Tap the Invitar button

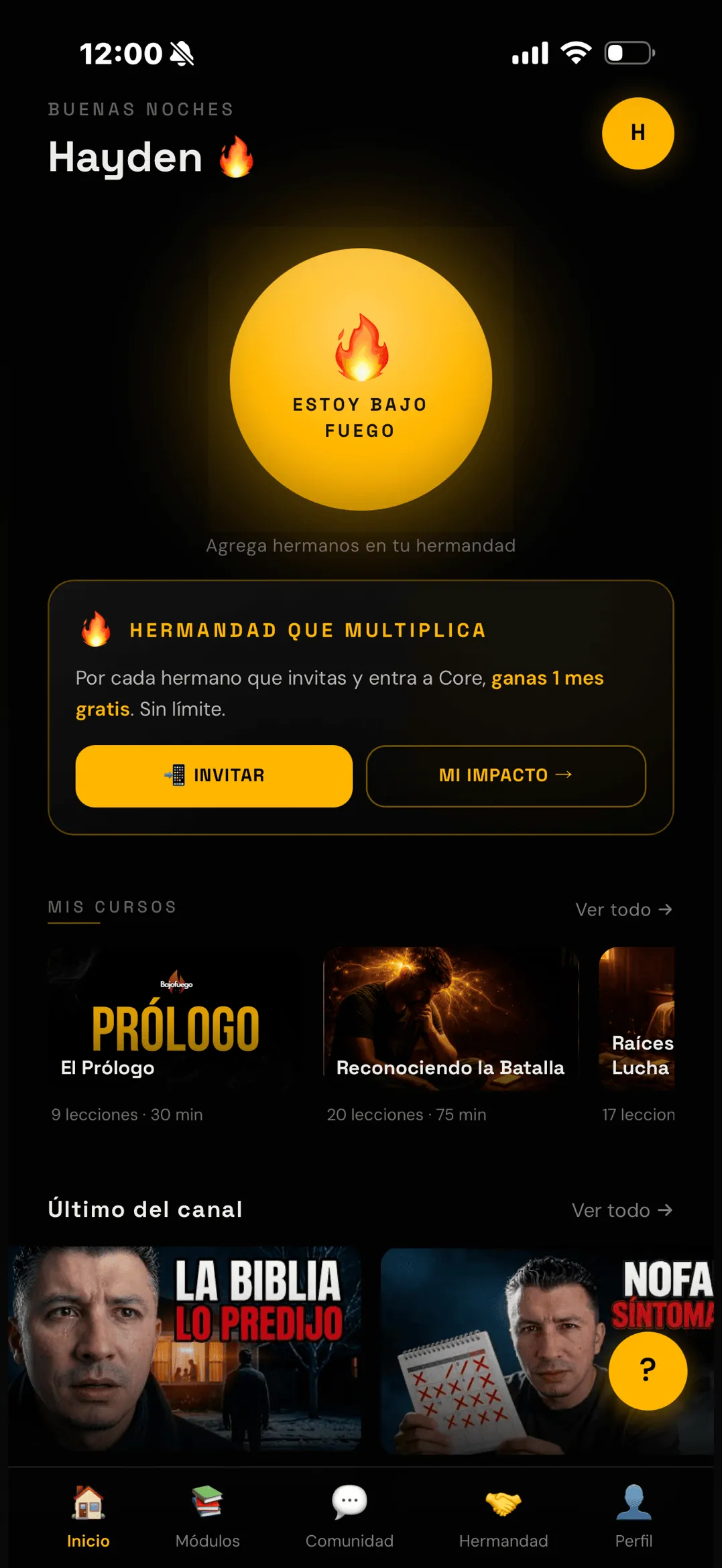tap(214, 775)
